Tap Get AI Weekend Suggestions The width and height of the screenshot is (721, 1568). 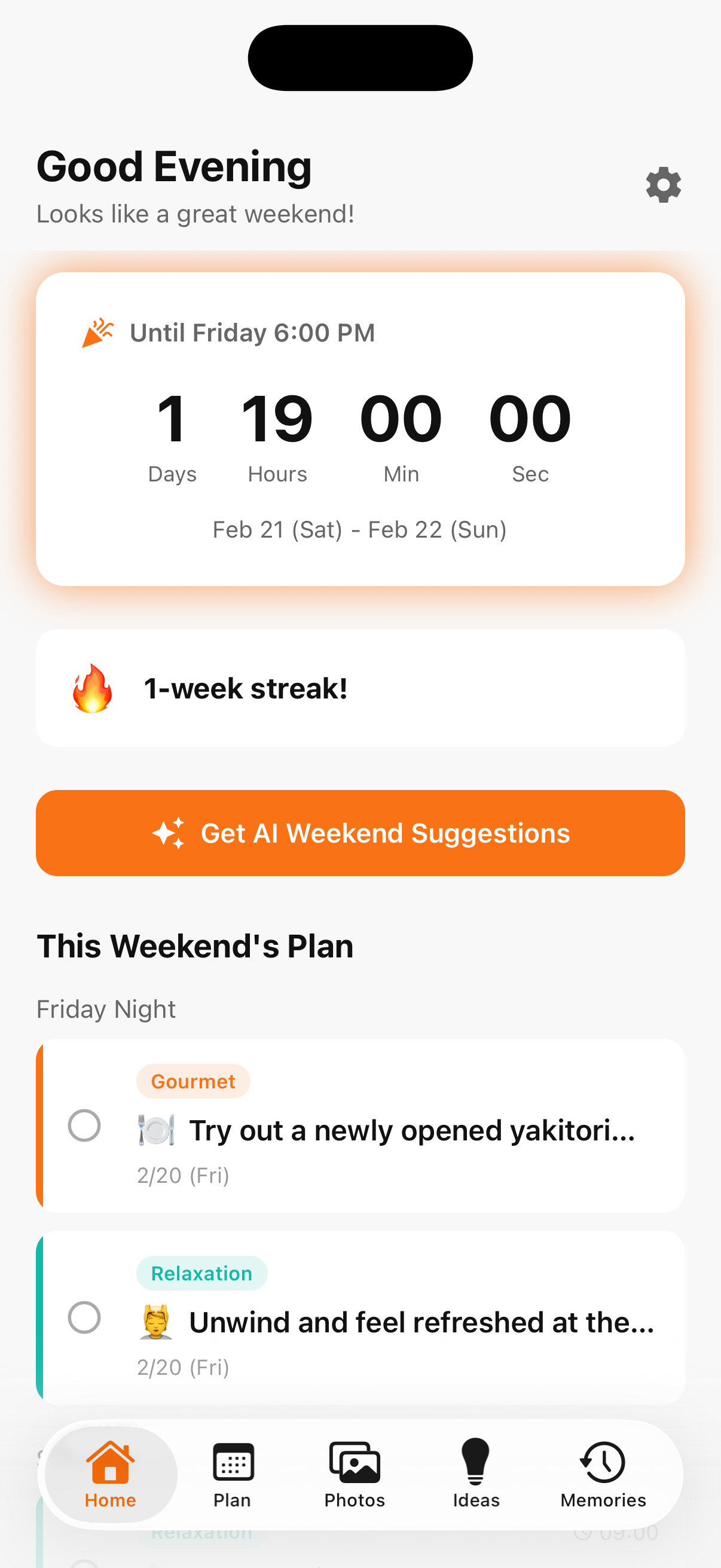pos(361,832)
